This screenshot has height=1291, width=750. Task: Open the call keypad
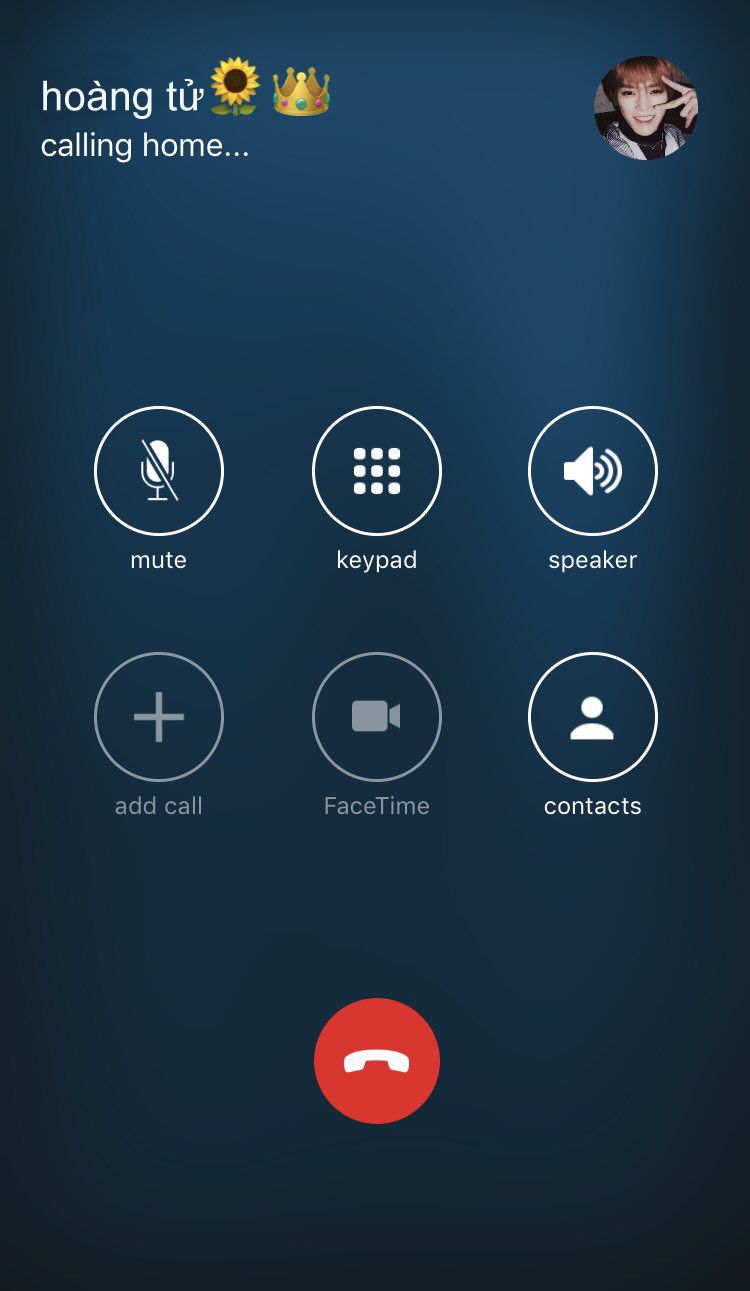click(377, 471)
